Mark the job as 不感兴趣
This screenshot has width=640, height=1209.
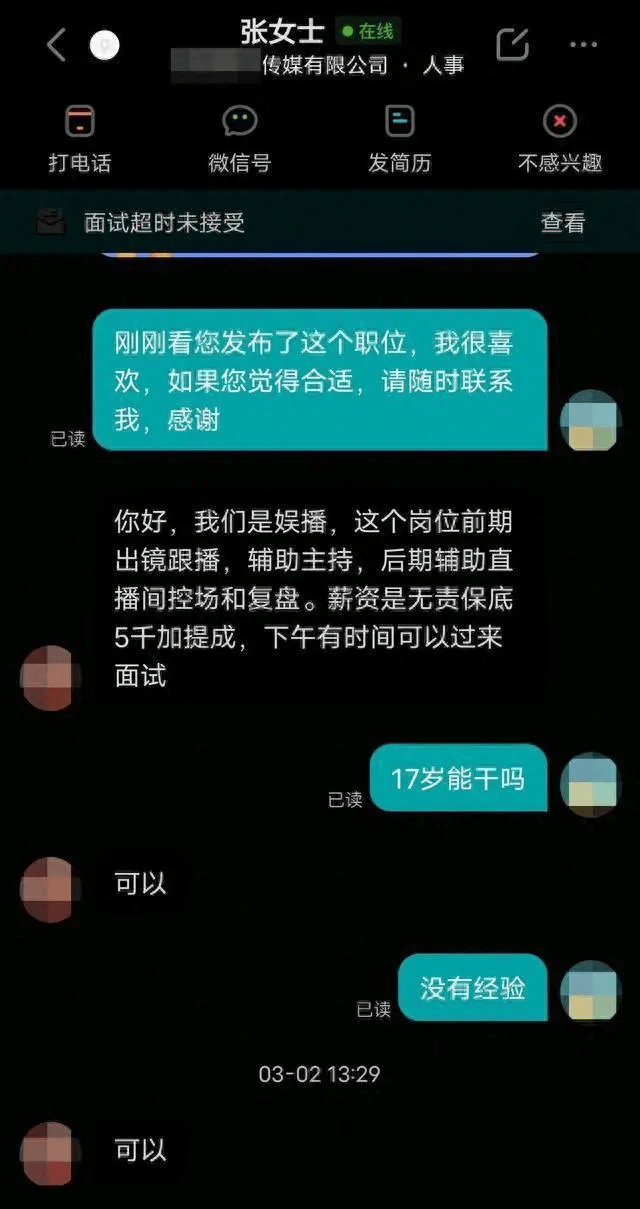click(x=560, y=139)
